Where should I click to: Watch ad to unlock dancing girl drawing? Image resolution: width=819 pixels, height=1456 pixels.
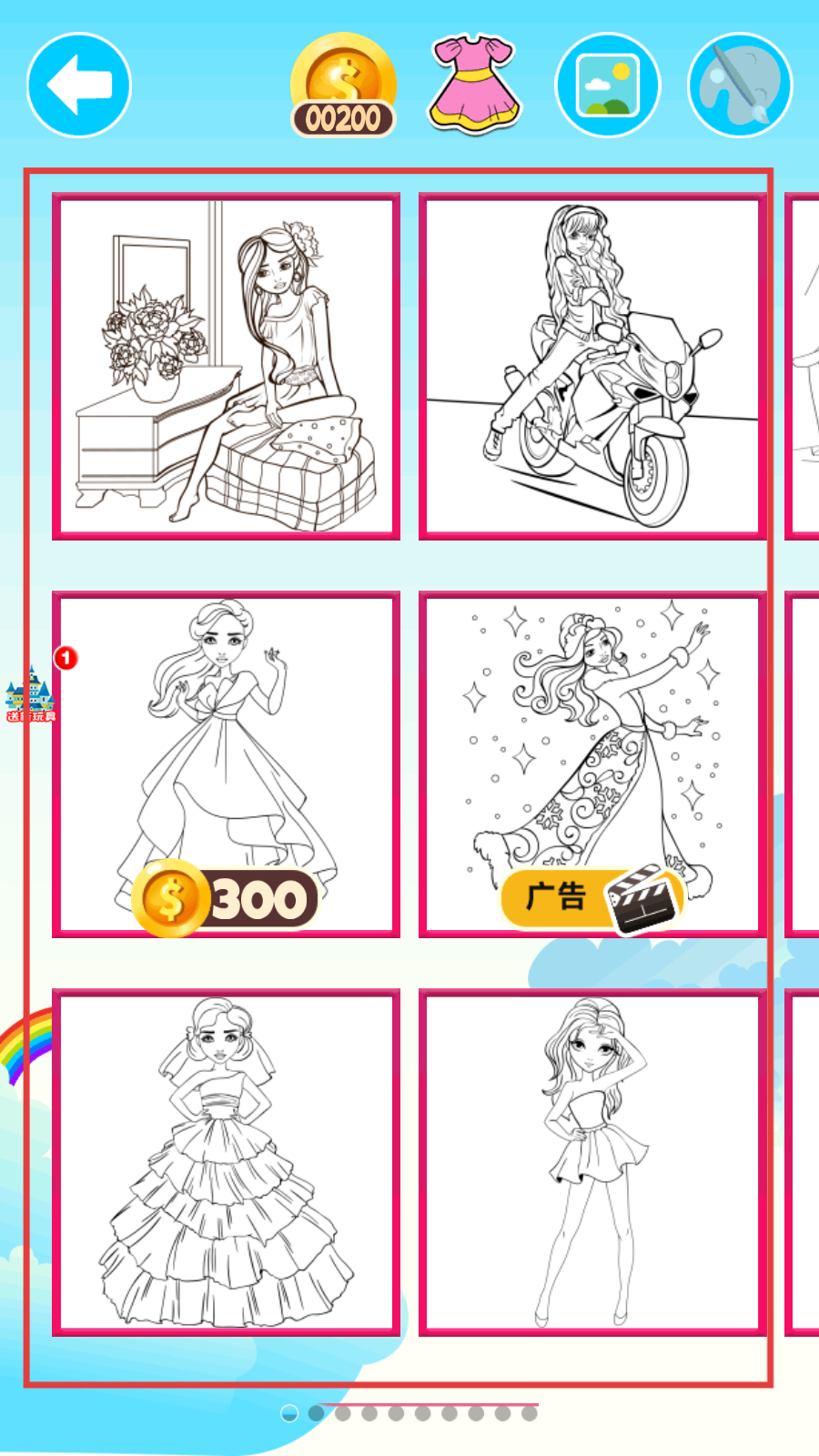[x=592, y=764]
